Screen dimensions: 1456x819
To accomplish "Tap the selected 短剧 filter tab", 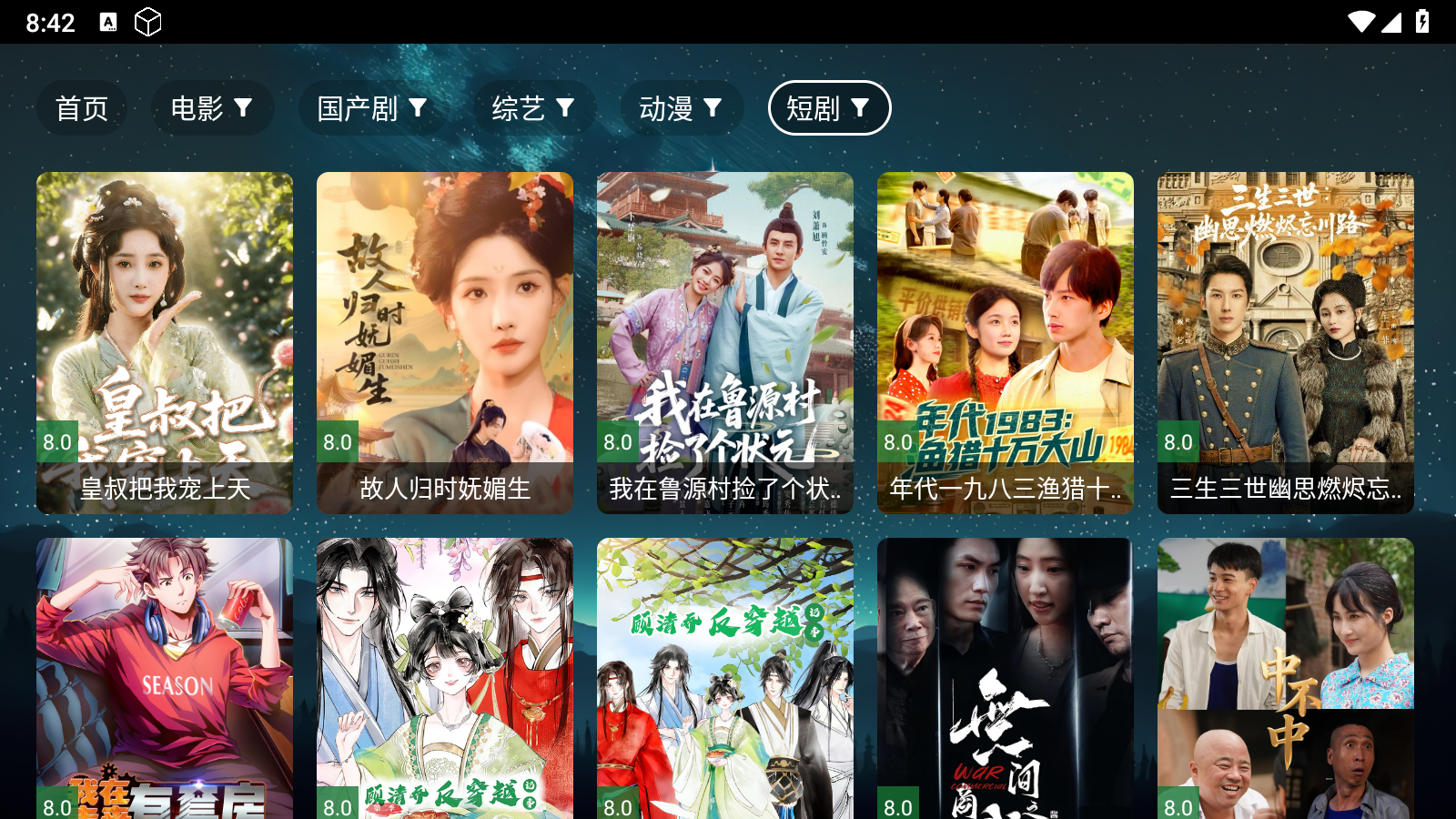I will (x=829, y=108).
